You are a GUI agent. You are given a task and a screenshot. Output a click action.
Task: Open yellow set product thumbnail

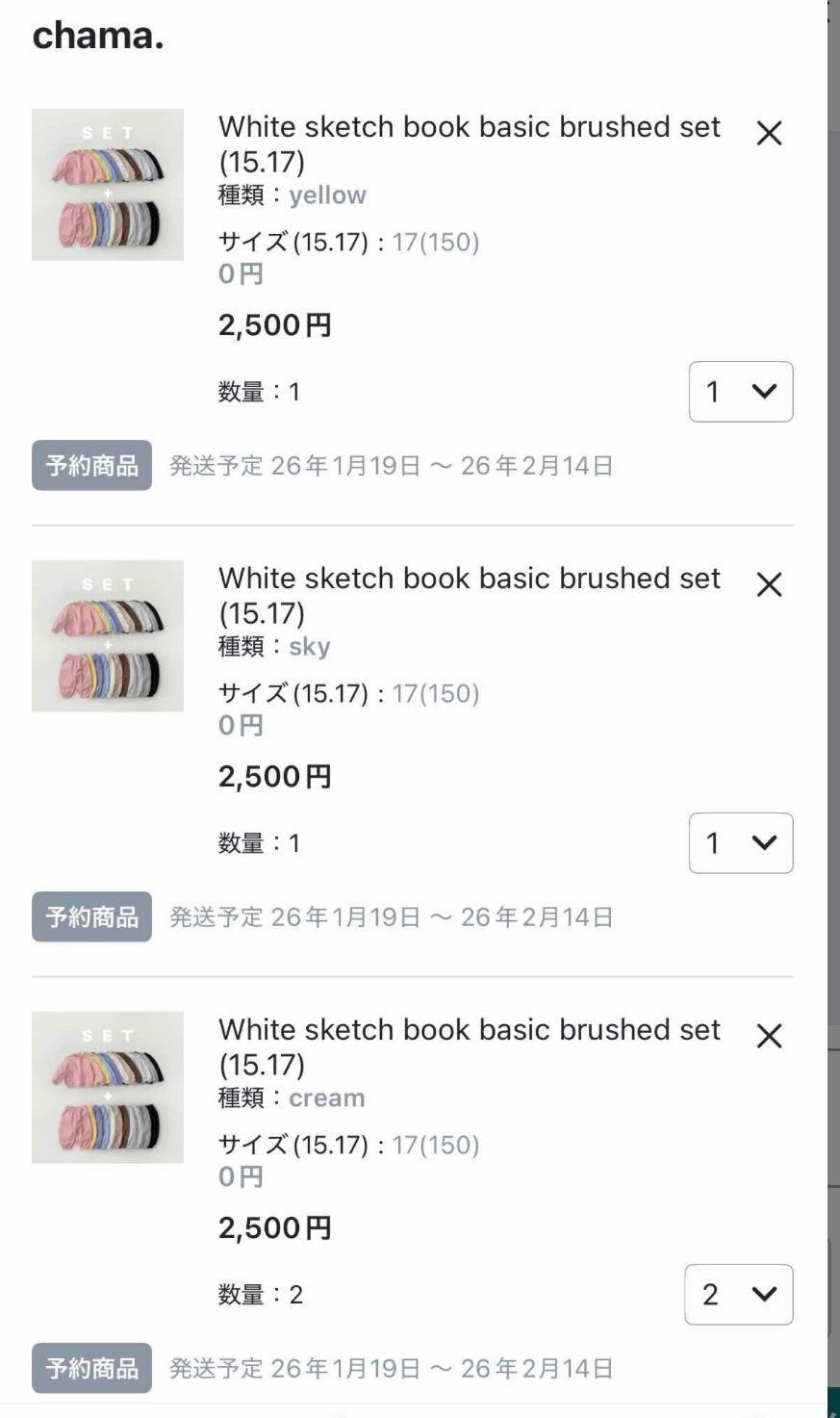pos(108,185)
